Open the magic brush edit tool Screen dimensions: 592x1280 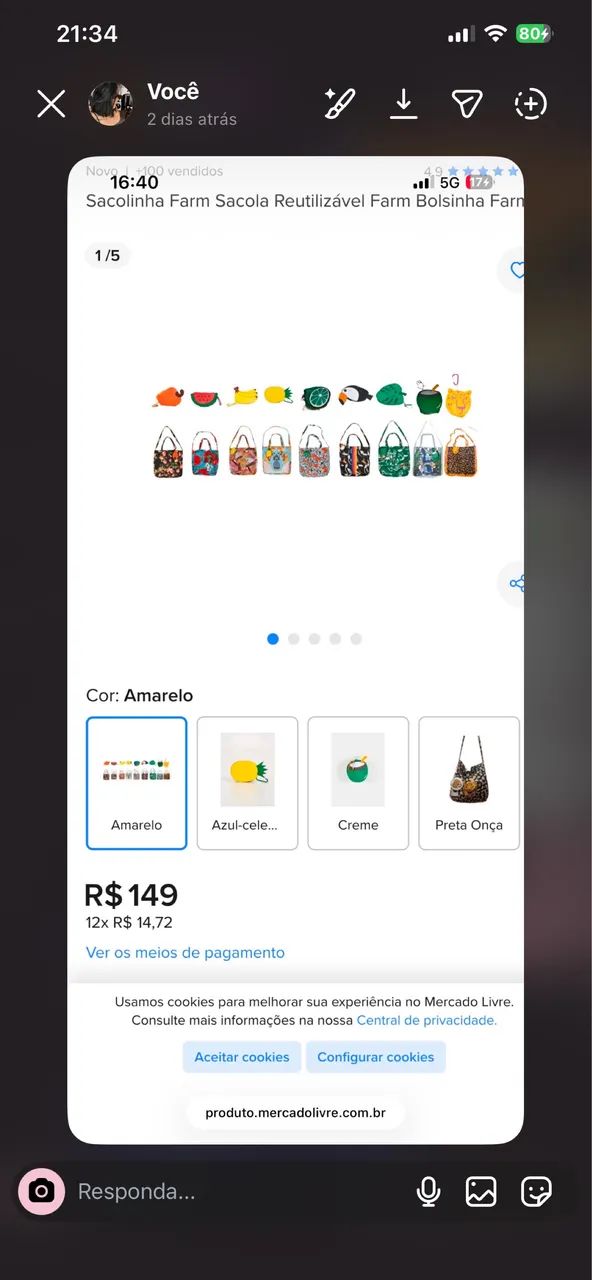(340, 103)
